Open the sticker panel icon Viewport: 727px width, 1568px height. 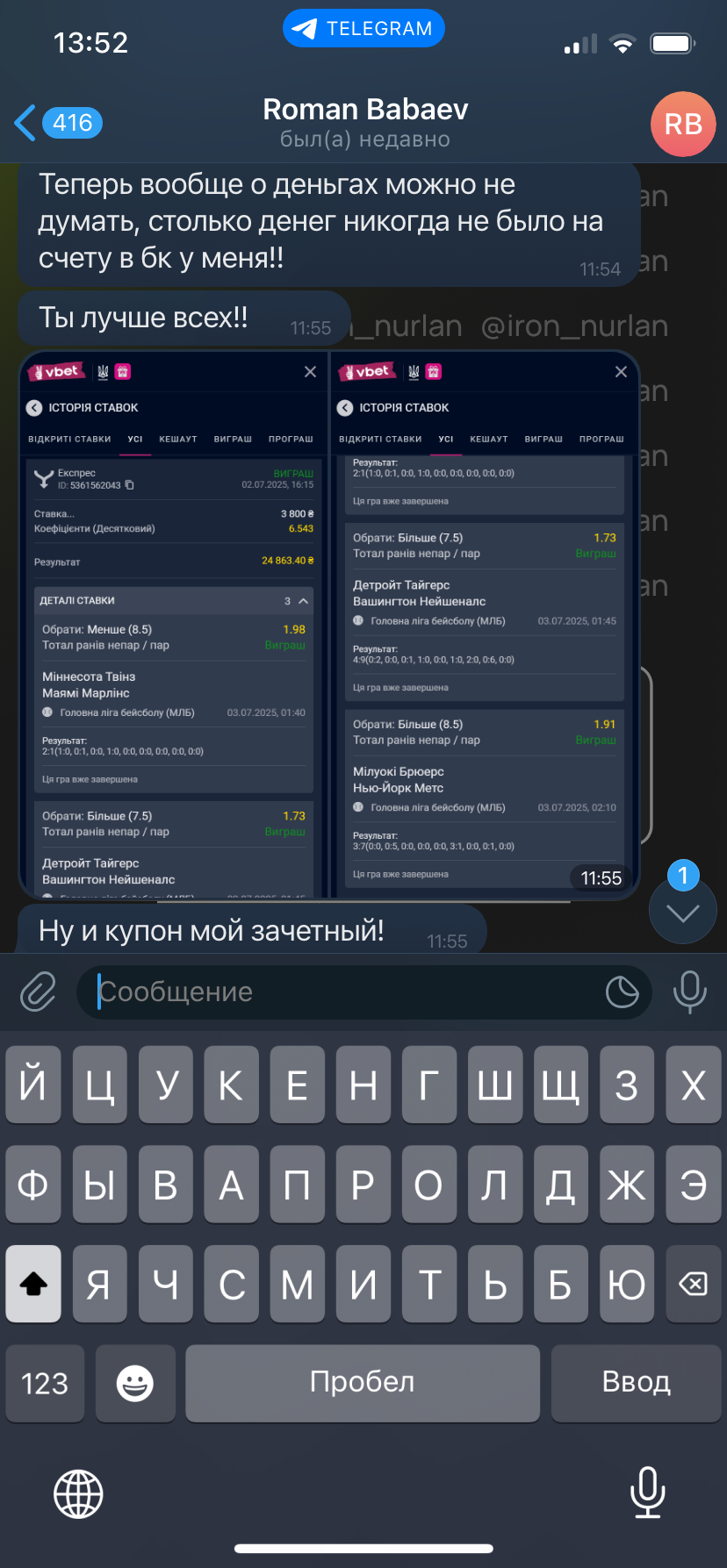pyautogui.click(x=623, y=992)
